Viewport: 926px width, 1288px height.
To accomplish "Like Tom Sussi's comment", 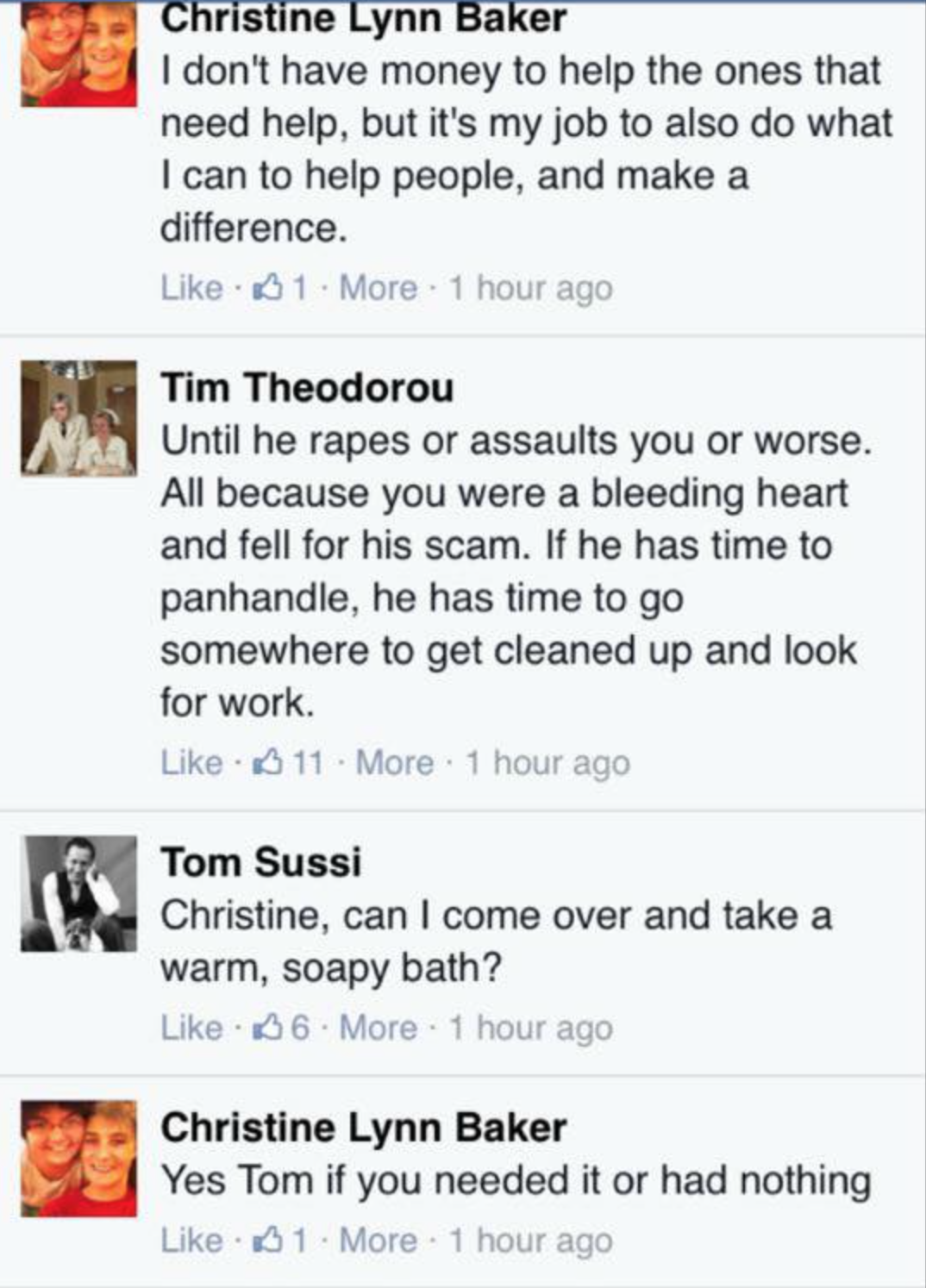I will (191, 1028).
